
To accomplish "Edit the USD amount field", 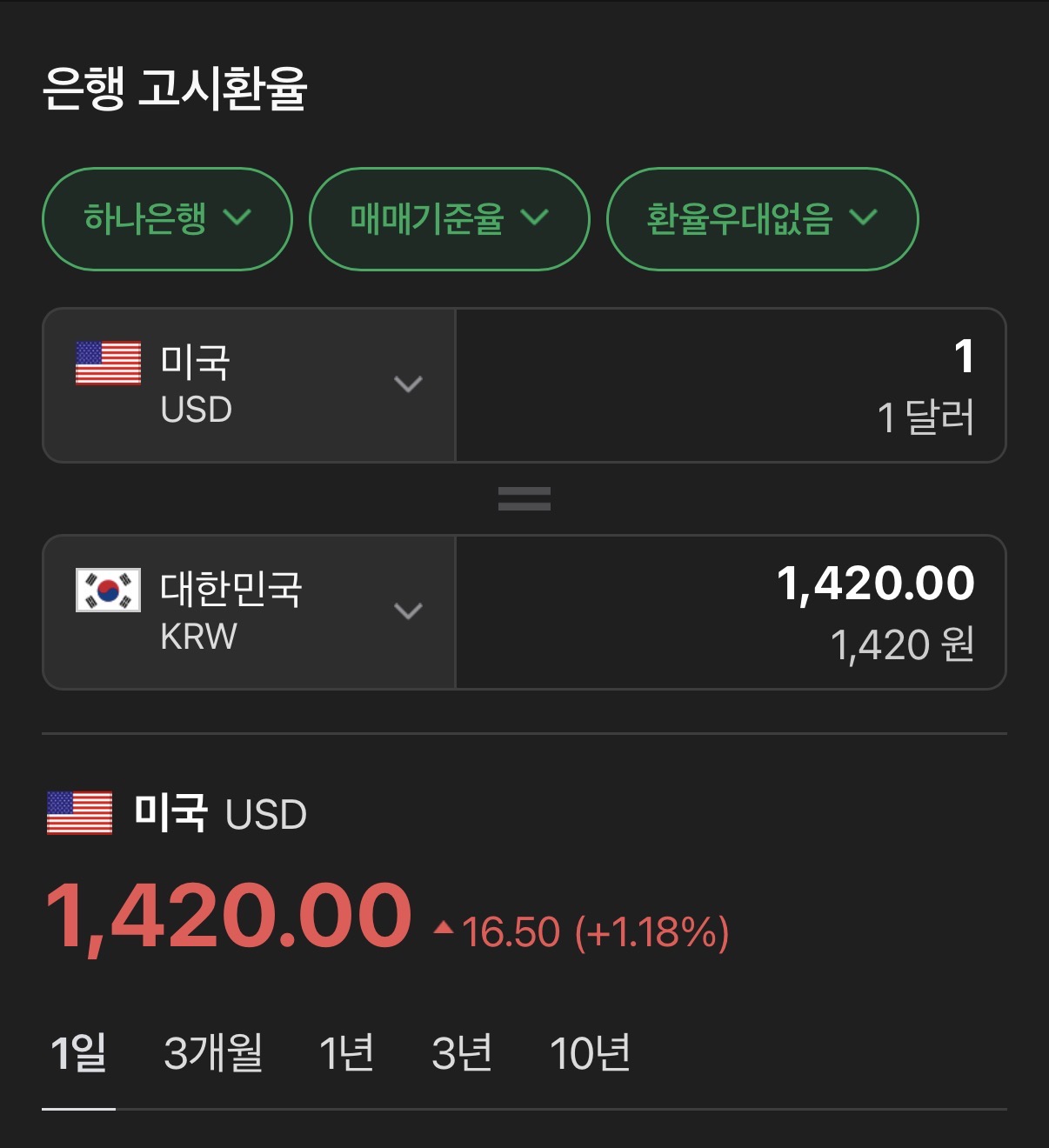I will 731,384.
